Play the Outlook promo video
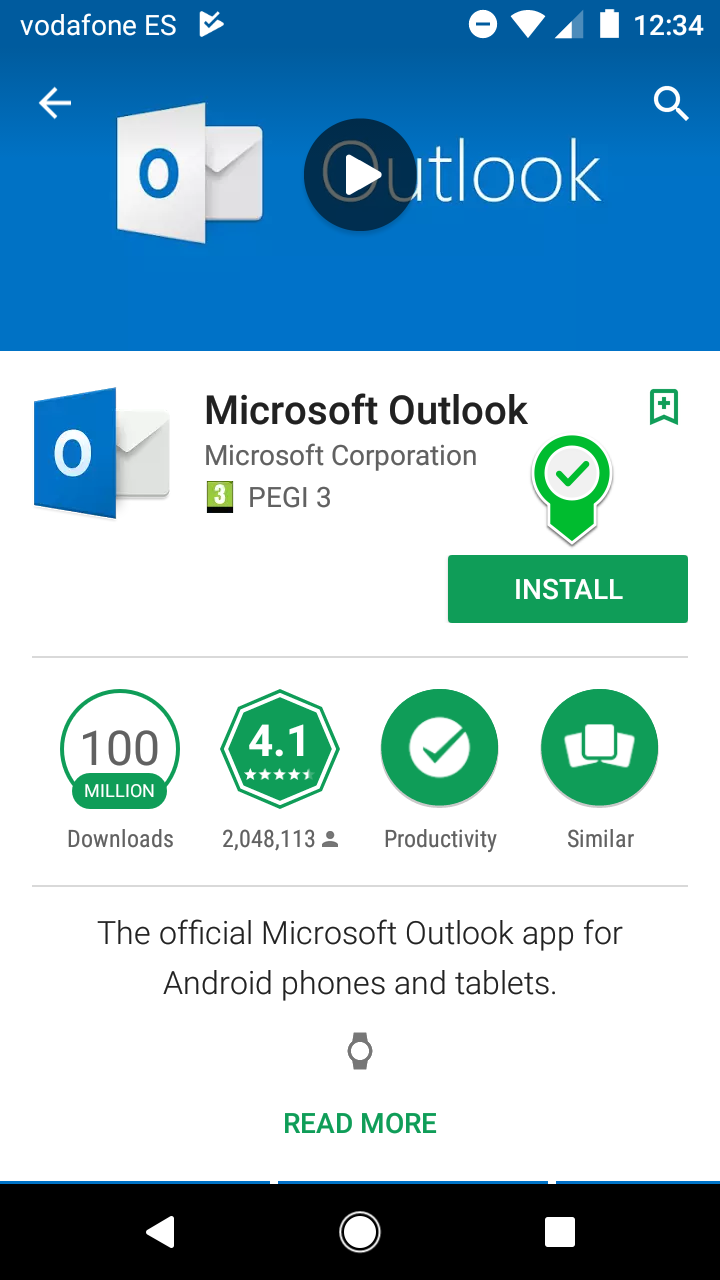 (359, 175)
